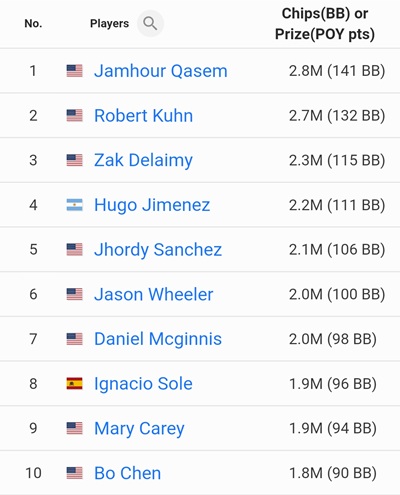400x495 pixels.
Task: Select Hugo Jimenez from the list
Action: tap(152, 205)
